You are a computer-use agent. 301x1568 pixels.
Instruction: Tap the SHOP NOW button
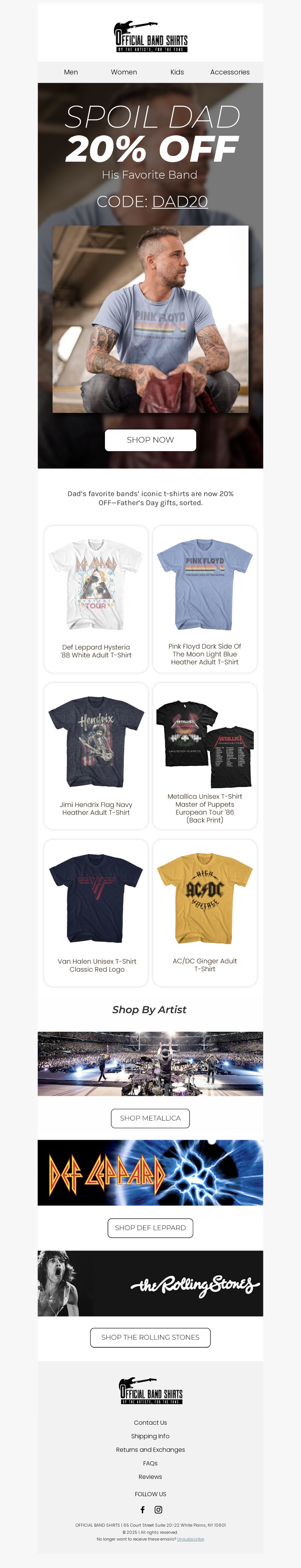point(150,440)
